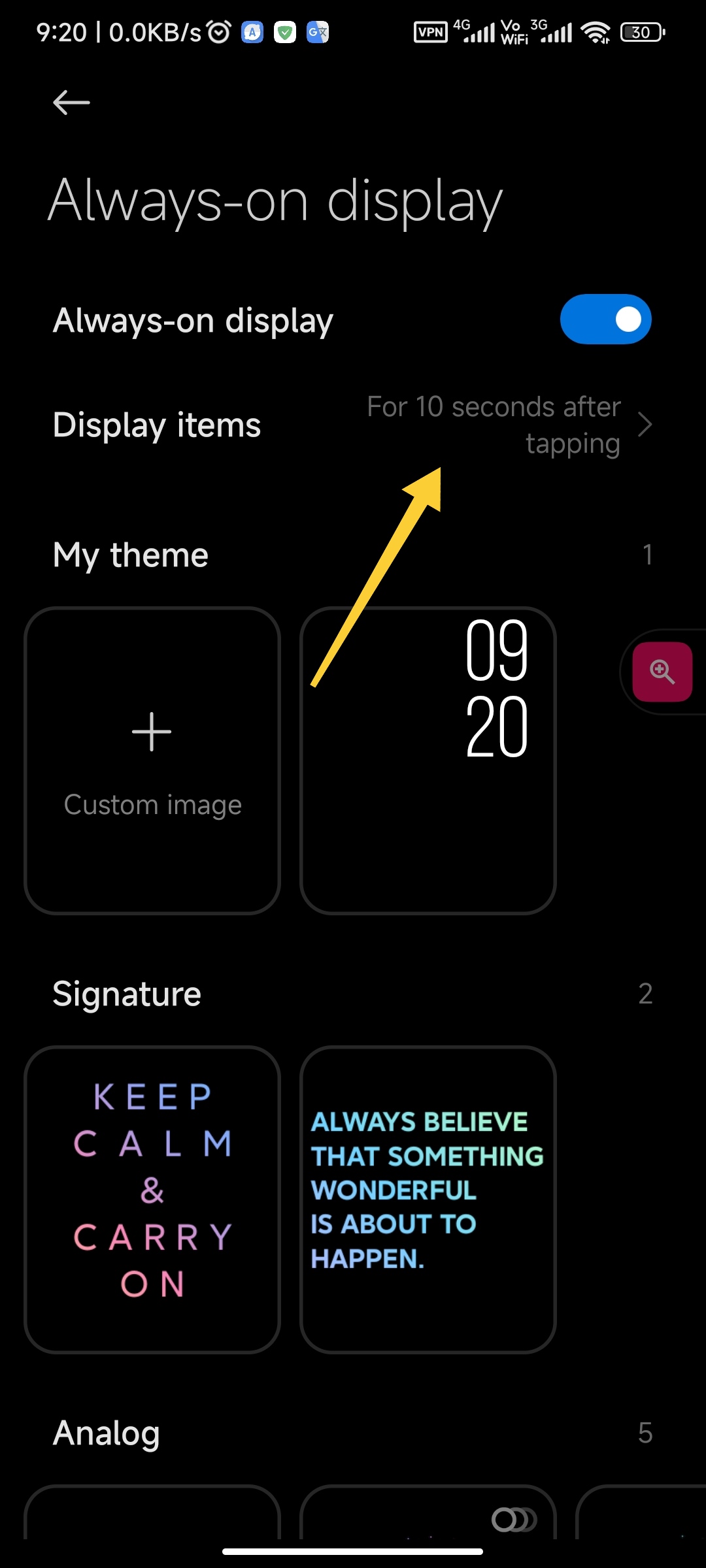The height and width of the screenshot is (1568, 706).
Task: Add a Custom image theme
Action: coord(152,760)
